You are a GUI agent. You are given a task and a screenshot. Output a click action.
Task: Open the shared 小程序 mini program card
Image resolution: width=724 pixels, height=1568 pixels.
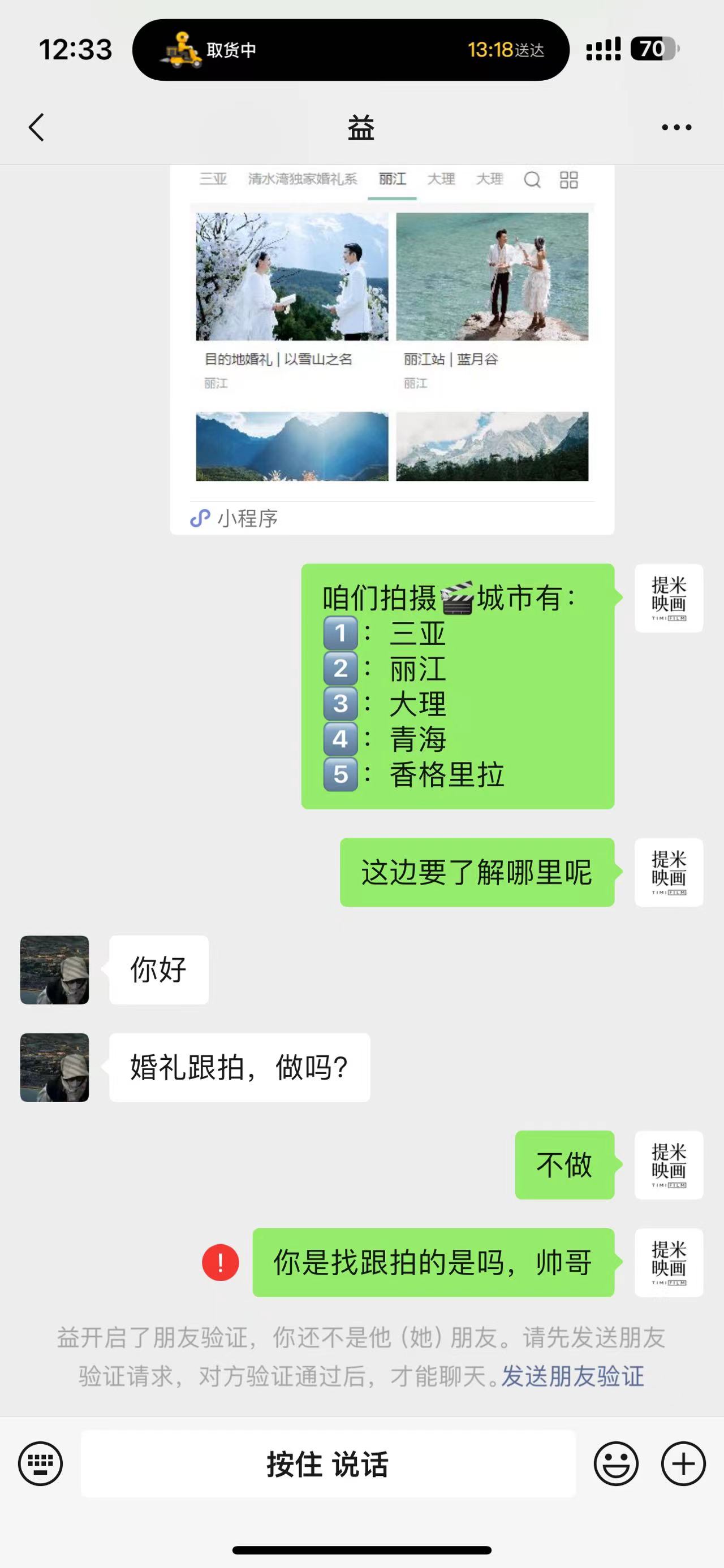391,349
